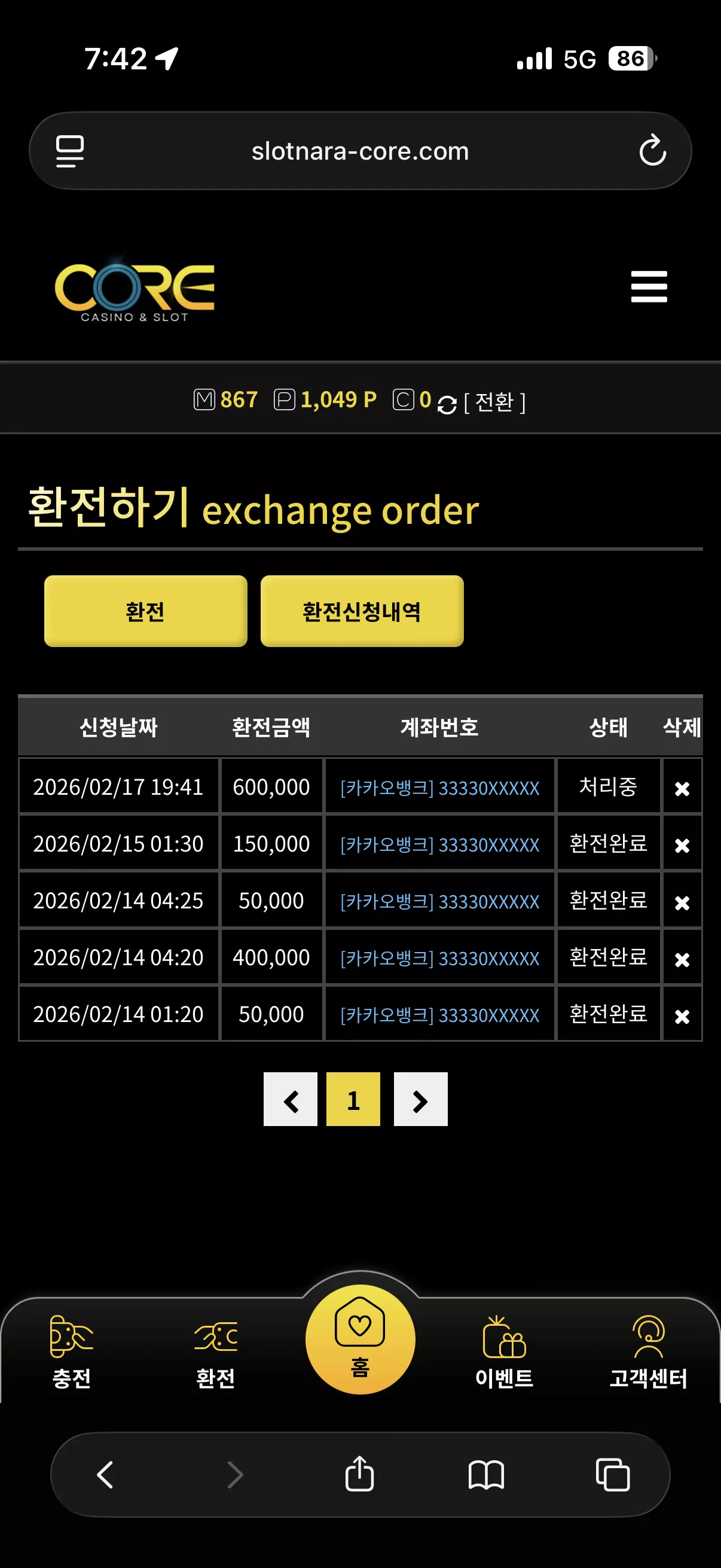Viewport: 721px width, 1568px height.
Task: Open 환전신청내역 history button
Action: pos(362,611)
